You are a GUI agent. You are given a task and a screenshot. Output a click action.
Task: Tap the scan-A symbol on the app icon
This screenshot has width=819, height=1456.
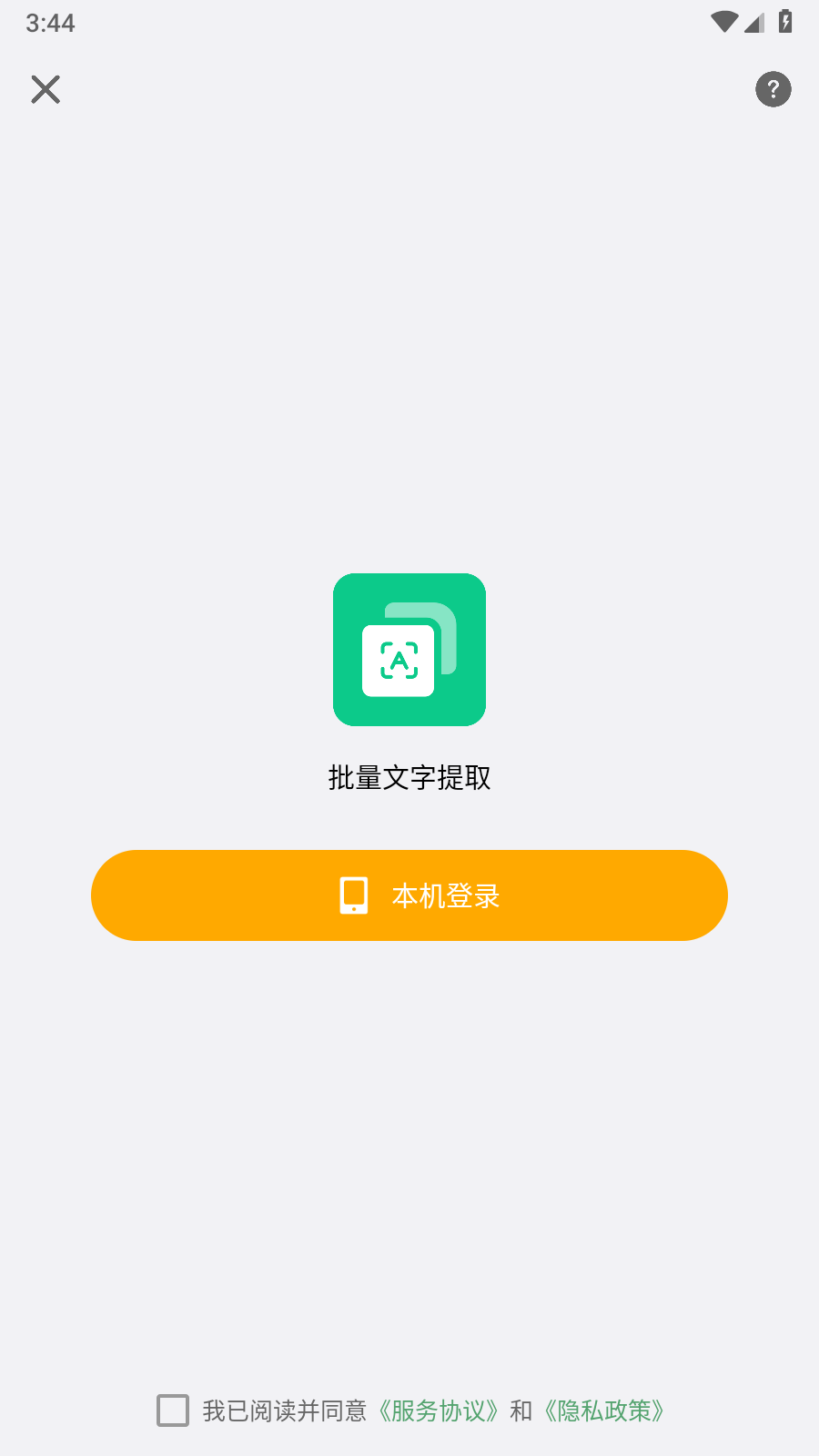400,660
